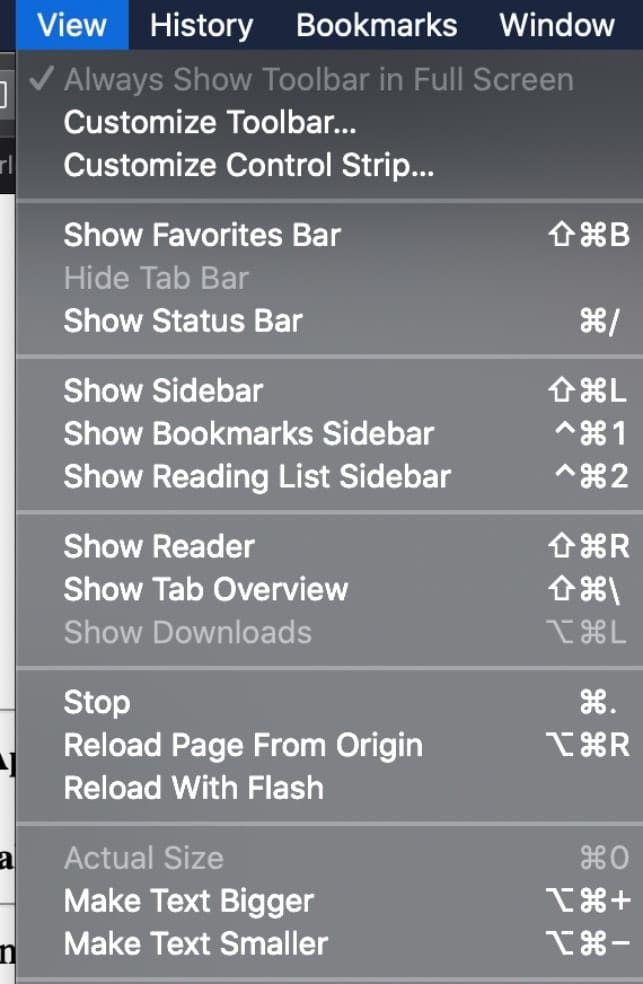This screenshot has height=984, width=643.
Task: Select Show Reader
Action: pyautogui.click(x=159, y=546)
